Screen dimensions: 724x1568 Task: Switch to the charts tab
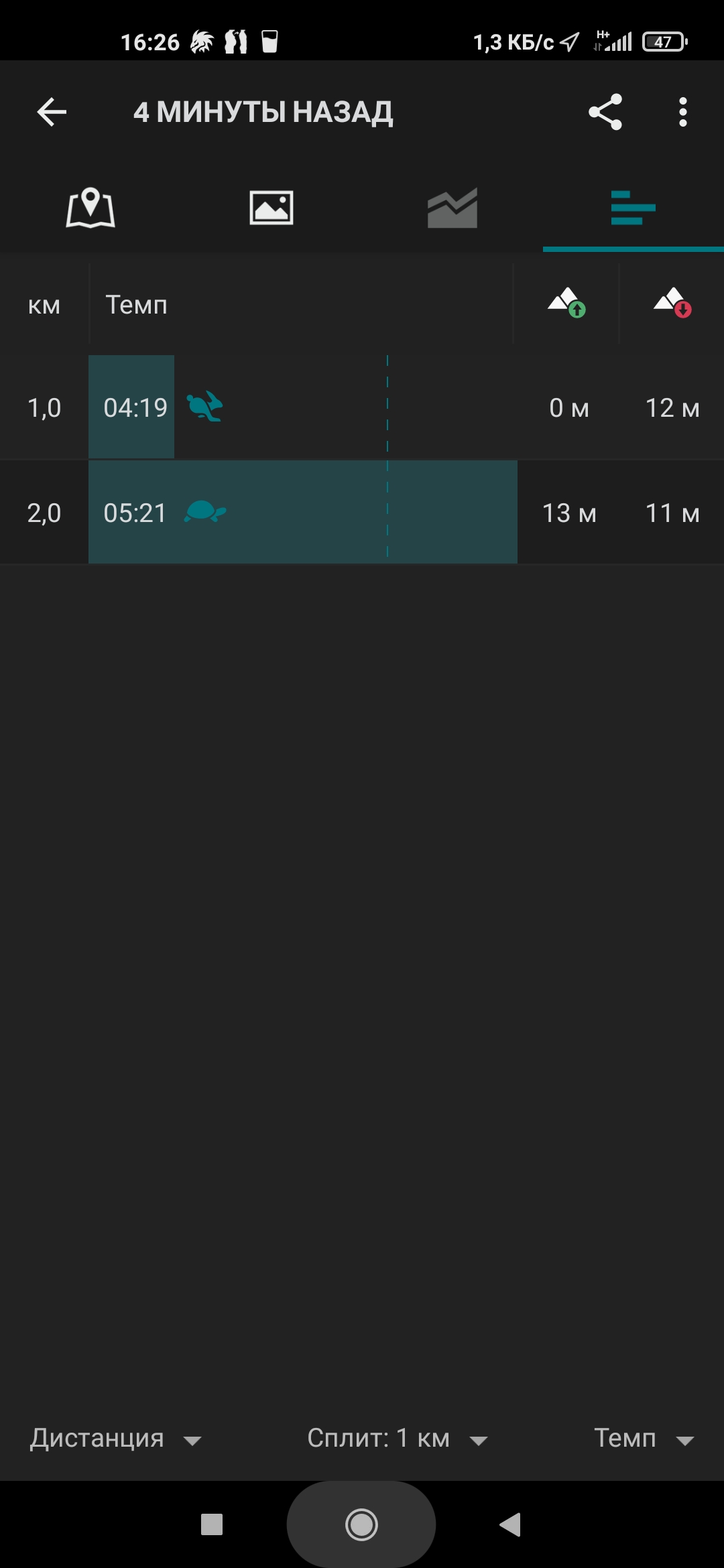(x=452, y=208)
